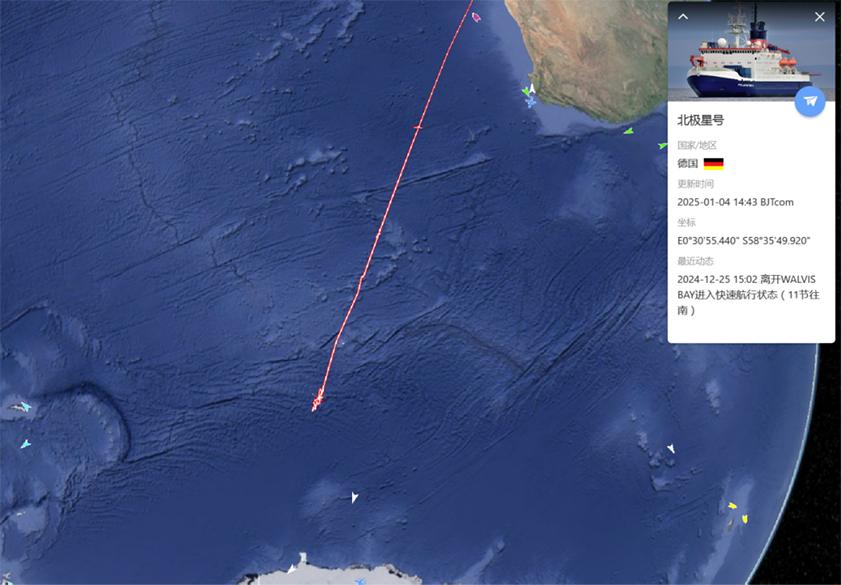
Task: Select the red ship marker at the track end
Action: (317, 401)
